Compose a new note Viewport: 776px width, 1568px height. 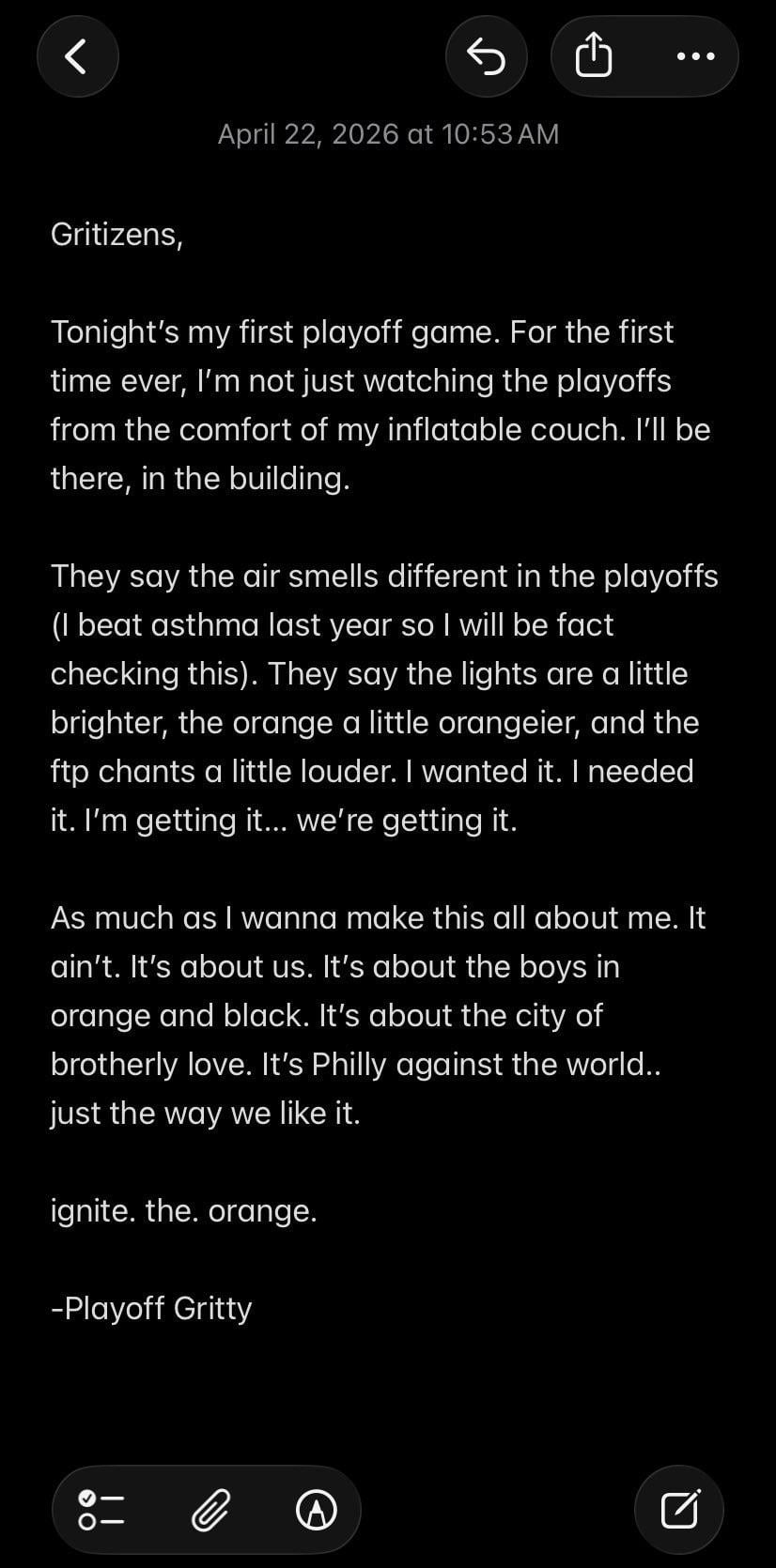tap(679, 1510)
